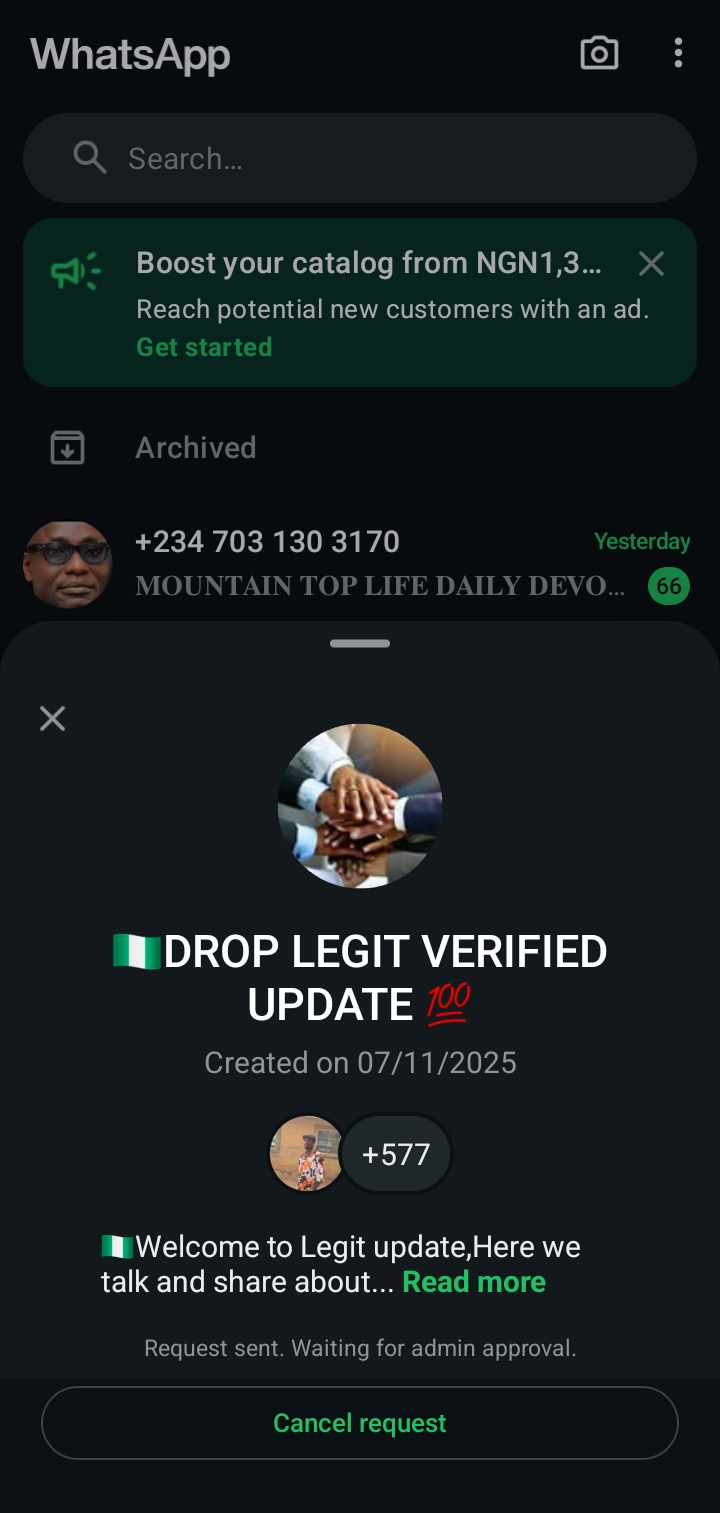Tap the Search field

coord(360,158)
